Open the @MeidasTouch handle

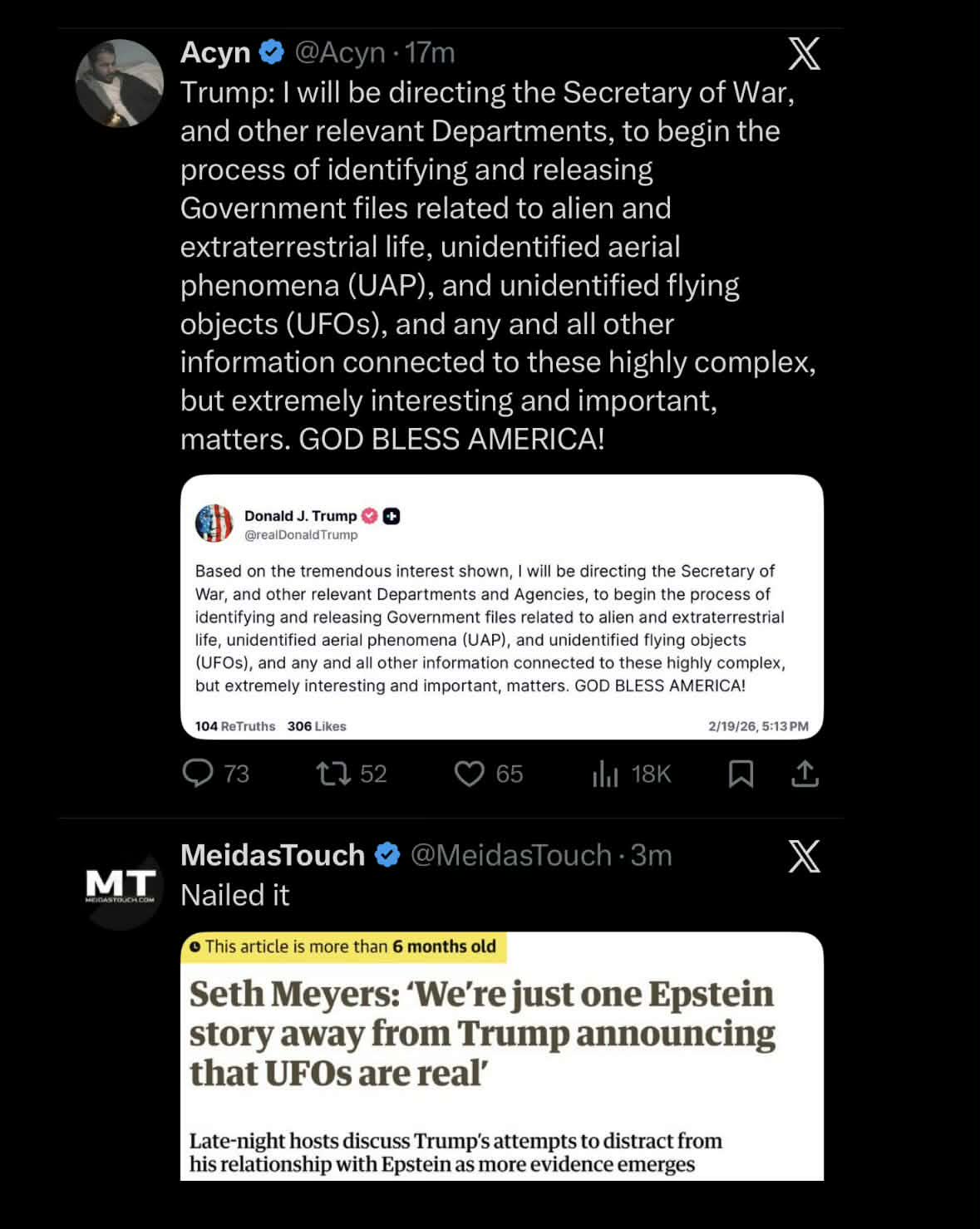point(510,855)
